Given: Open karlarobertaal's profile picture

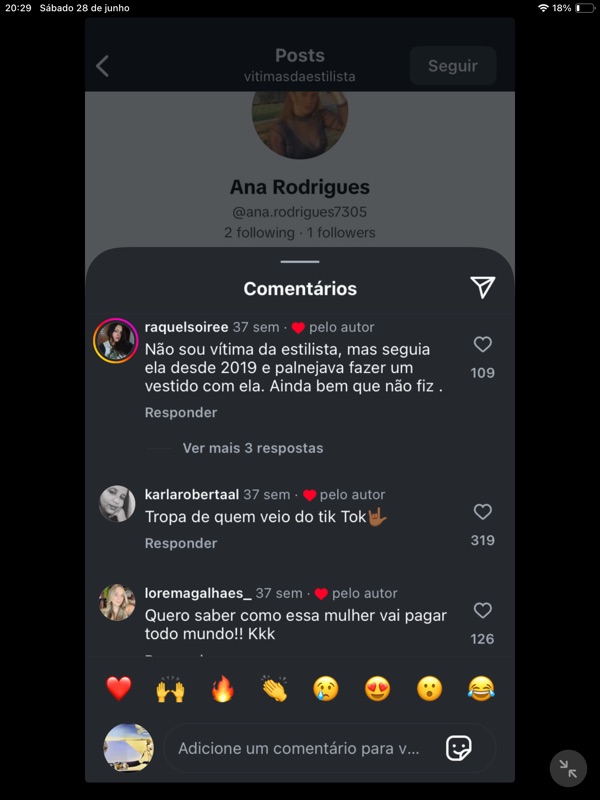Looking at the screenshot, I should click(x=116, y=503).
